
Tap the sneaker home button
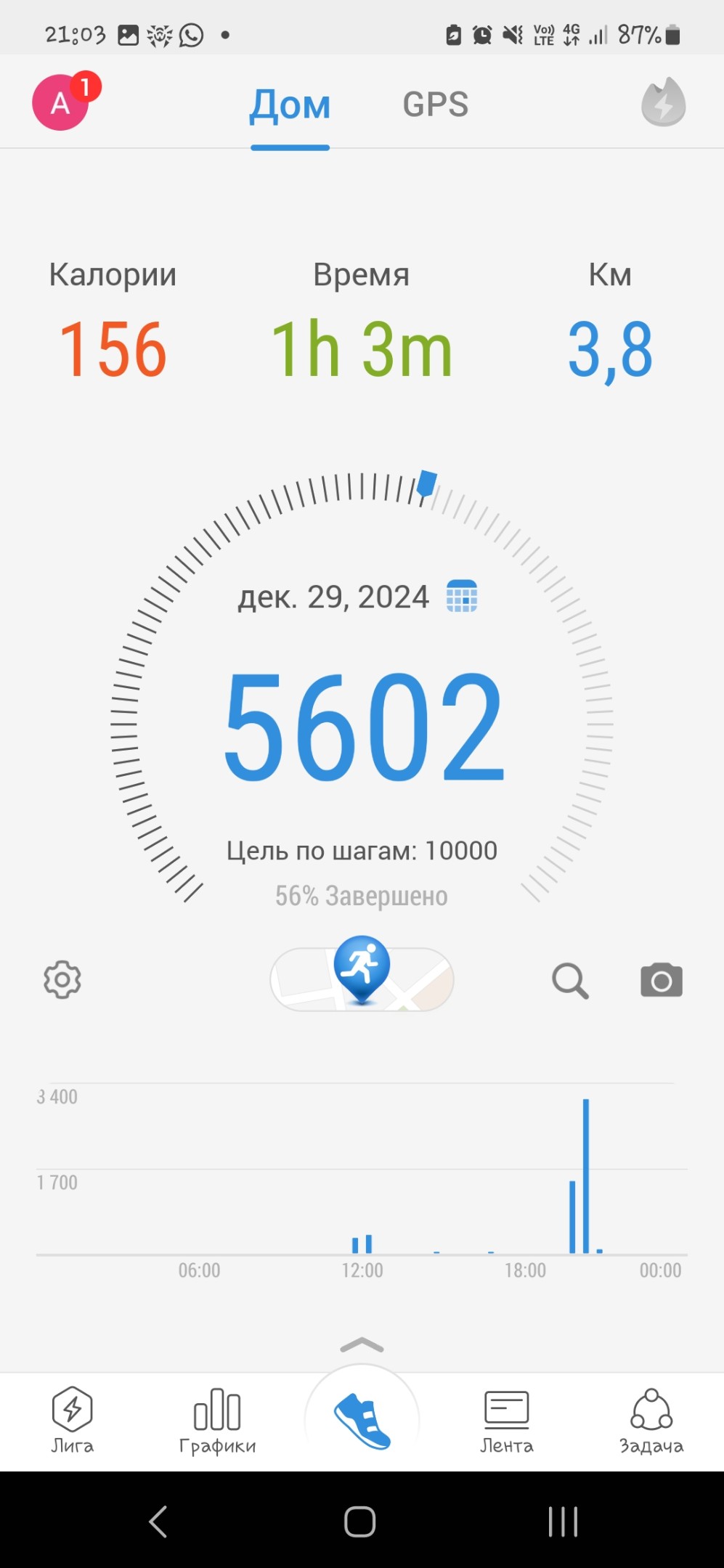pyautogui.click(x=362, y=1421)
